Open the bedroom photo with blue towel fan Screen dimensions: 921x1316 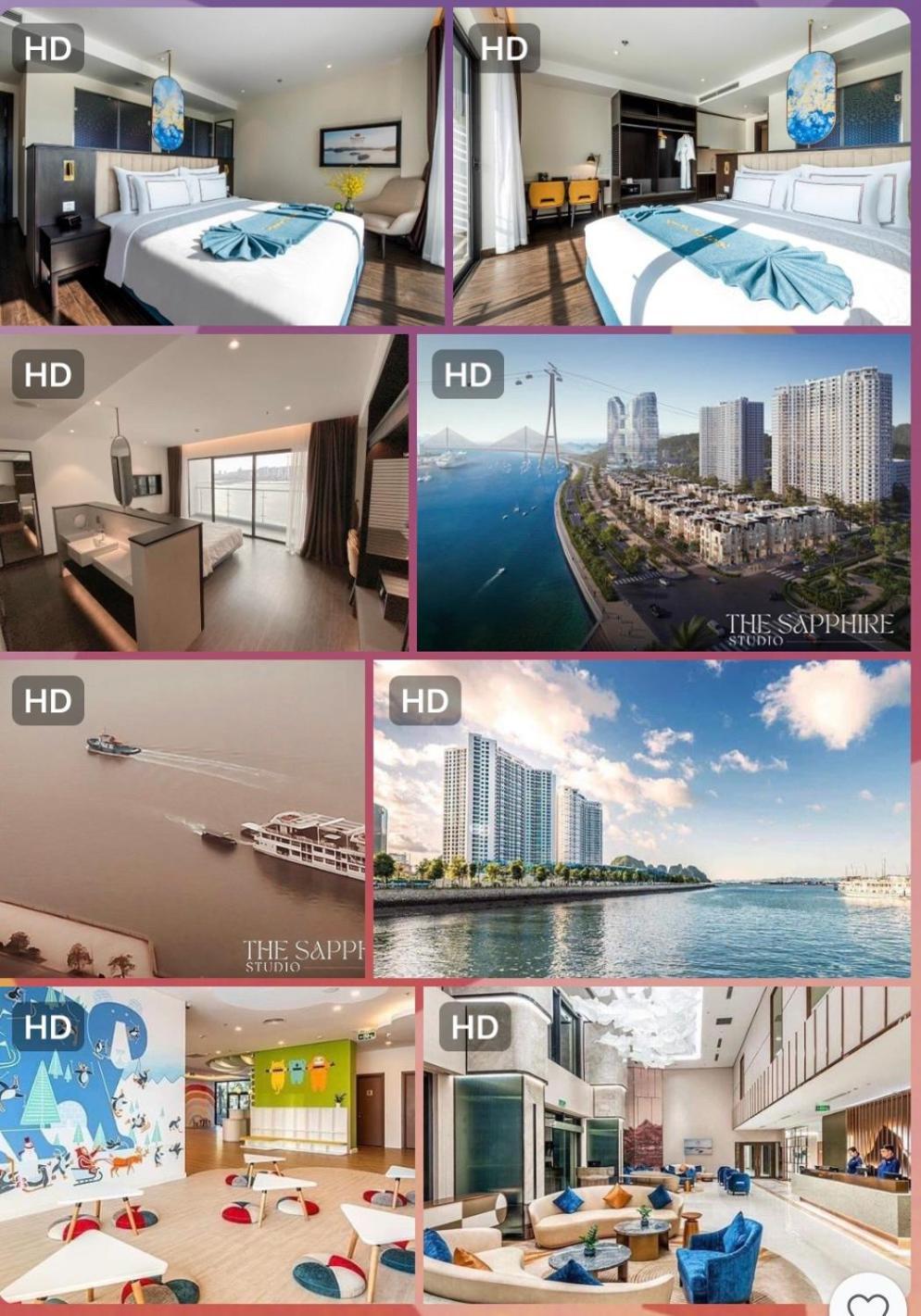coord(222,167)
